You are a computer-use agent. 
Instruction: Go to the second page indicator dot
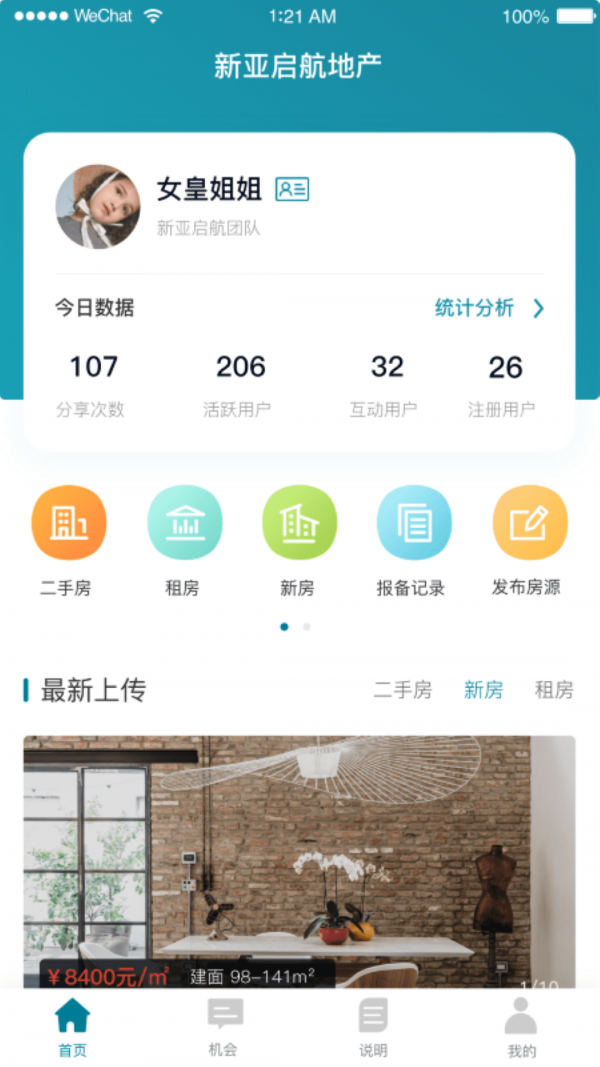tap(307, 627)
